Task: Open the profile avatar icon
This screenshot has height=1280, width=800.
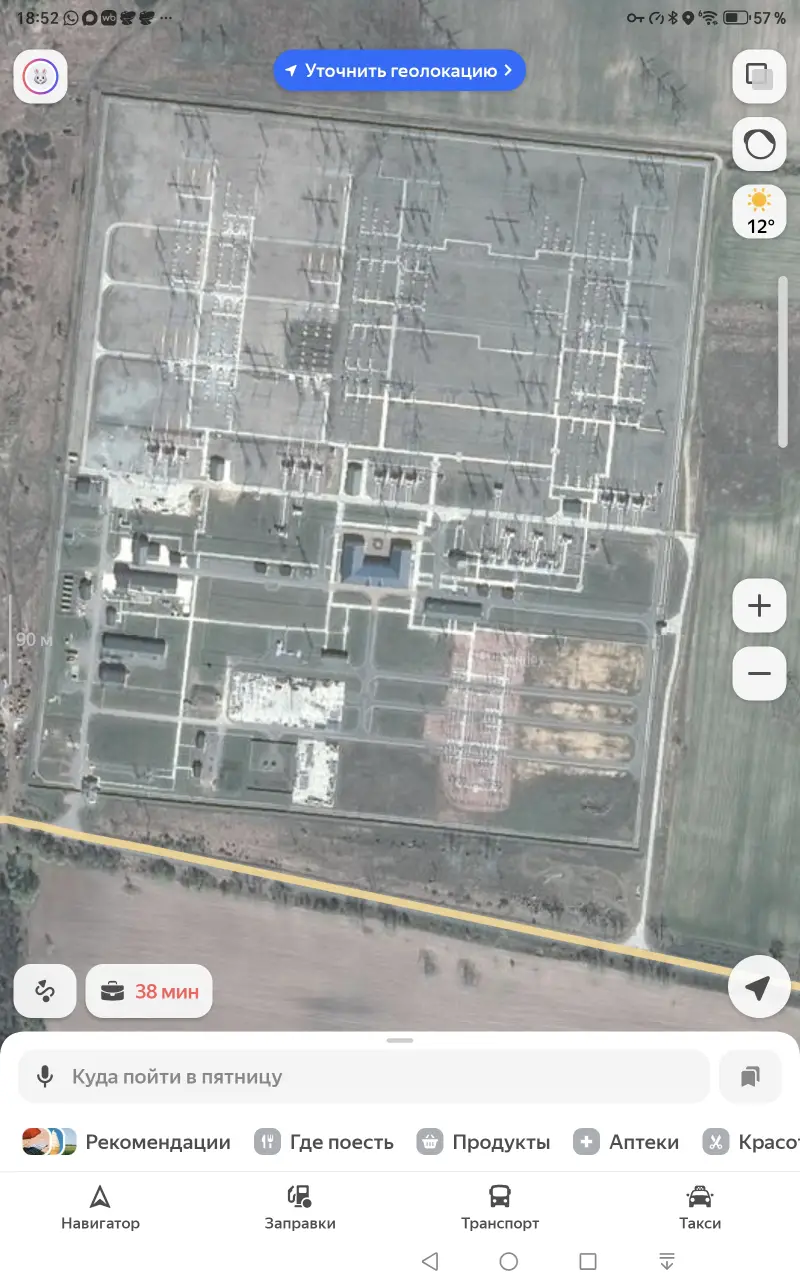Action: (40, 76)
